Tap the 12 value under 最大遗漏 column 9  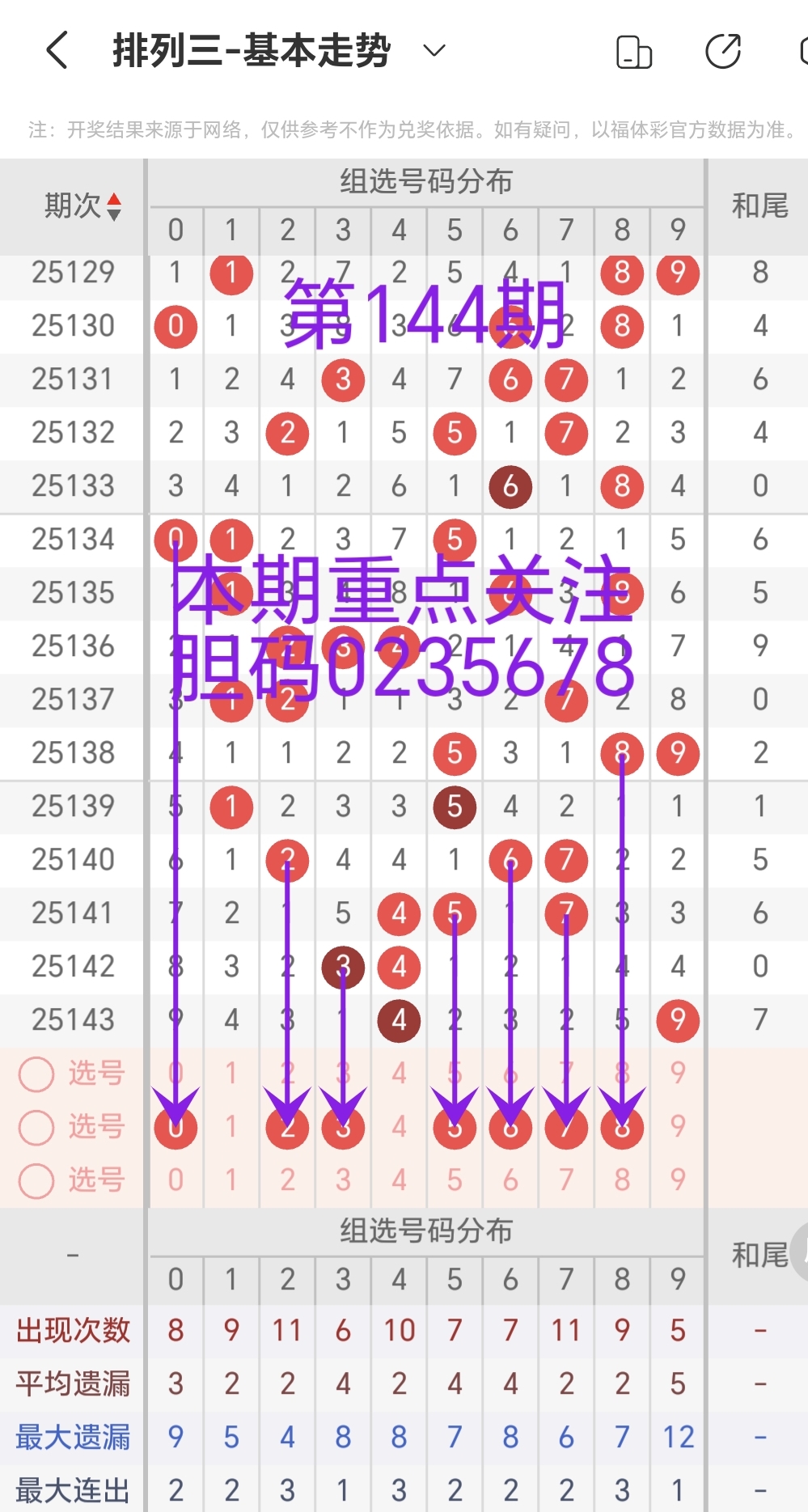(x=677, y=1438)
